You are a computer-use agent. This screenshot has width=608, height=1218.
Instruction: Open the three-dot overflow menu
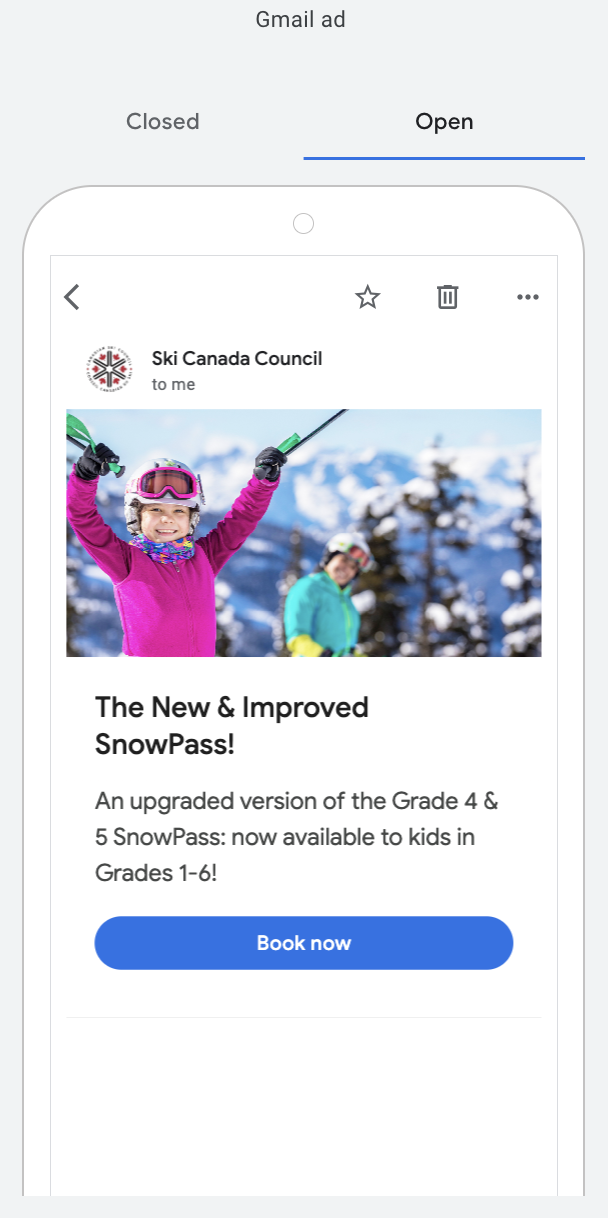[x=528, y=297]
